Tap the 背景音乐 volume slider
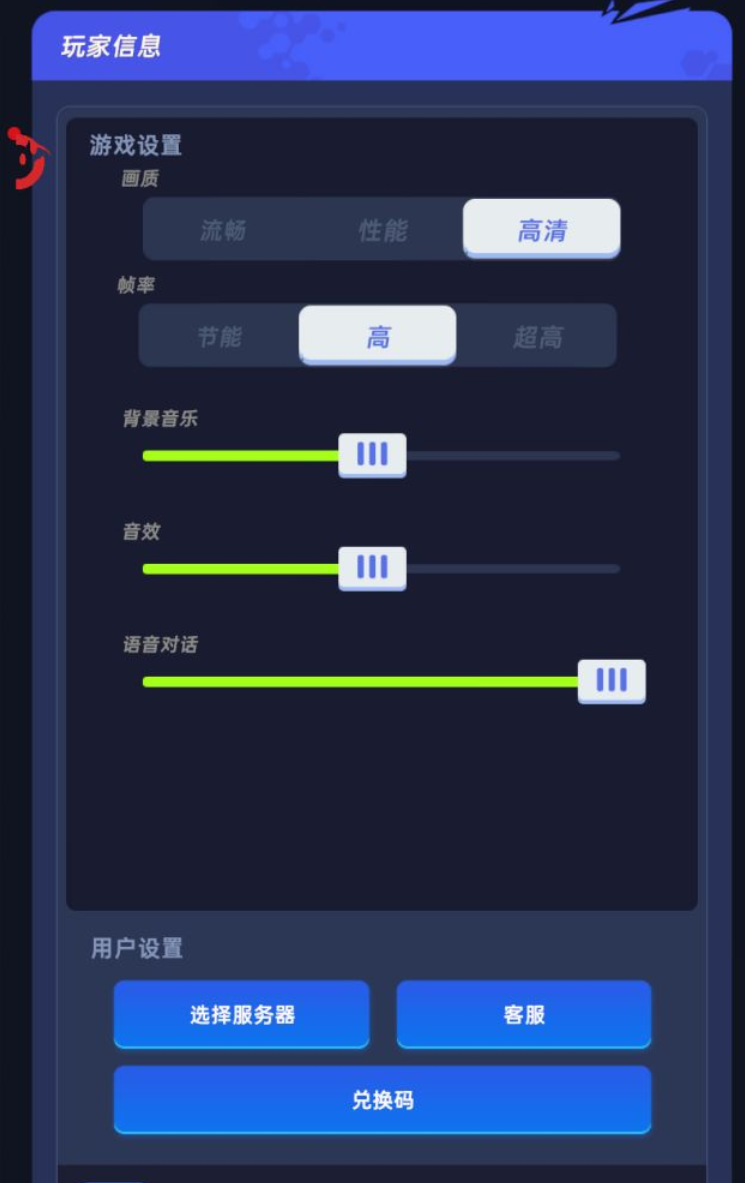Viewport: 745px width, 1183px height. (x=372, y=455)
